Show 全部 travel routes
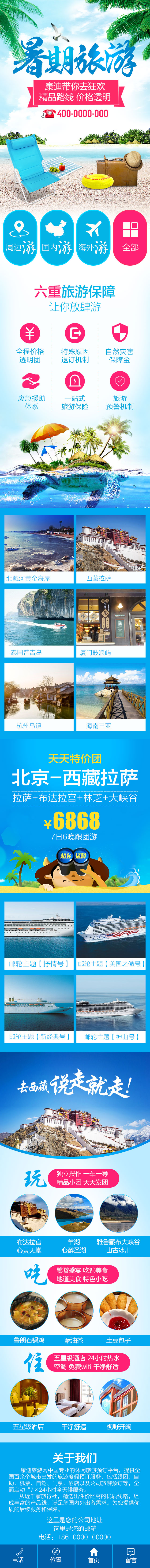This screenshot has height=1568, width=150. tap(130, 238)
